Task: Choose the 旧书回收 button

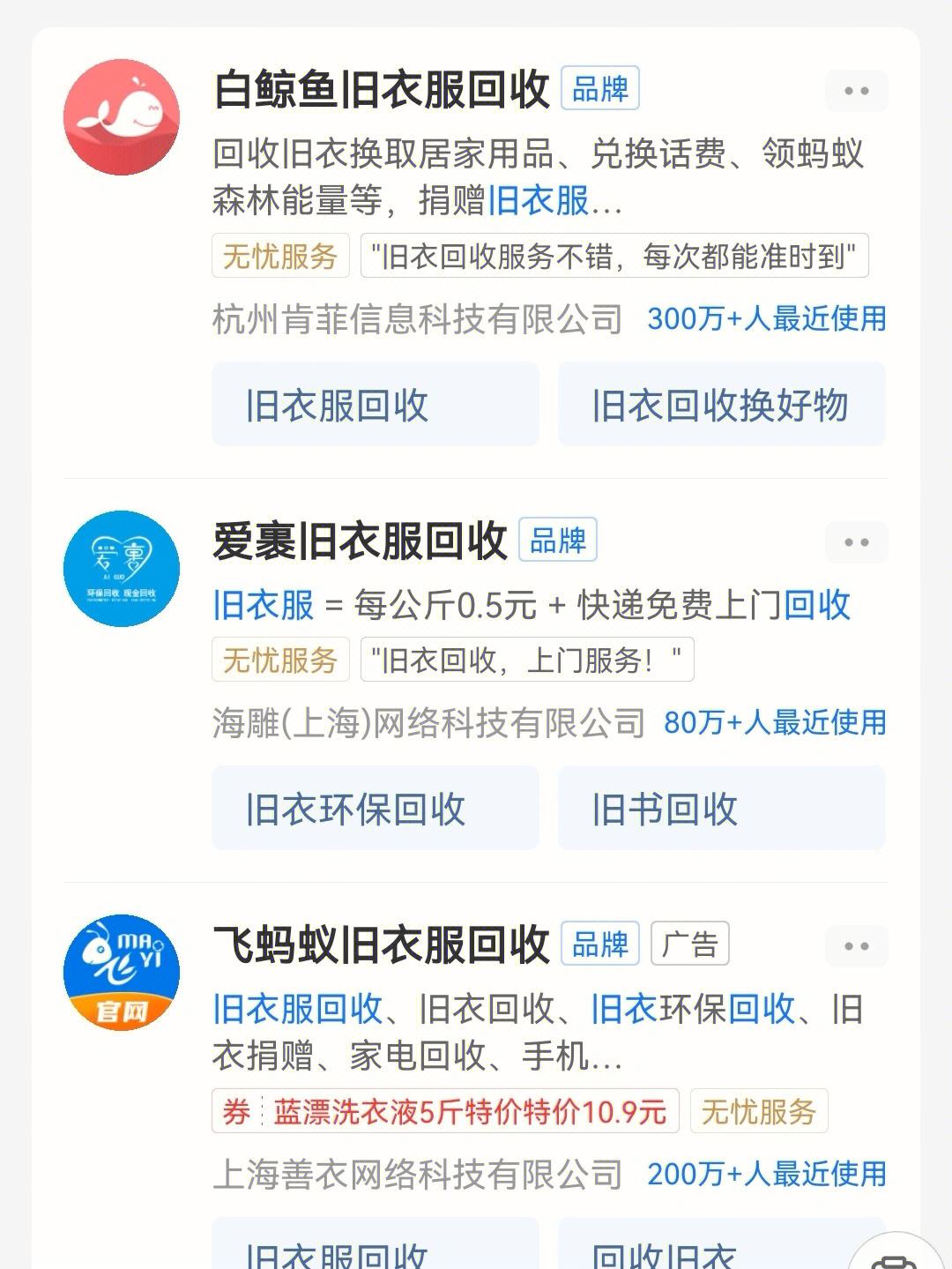Action: [721, 809]
